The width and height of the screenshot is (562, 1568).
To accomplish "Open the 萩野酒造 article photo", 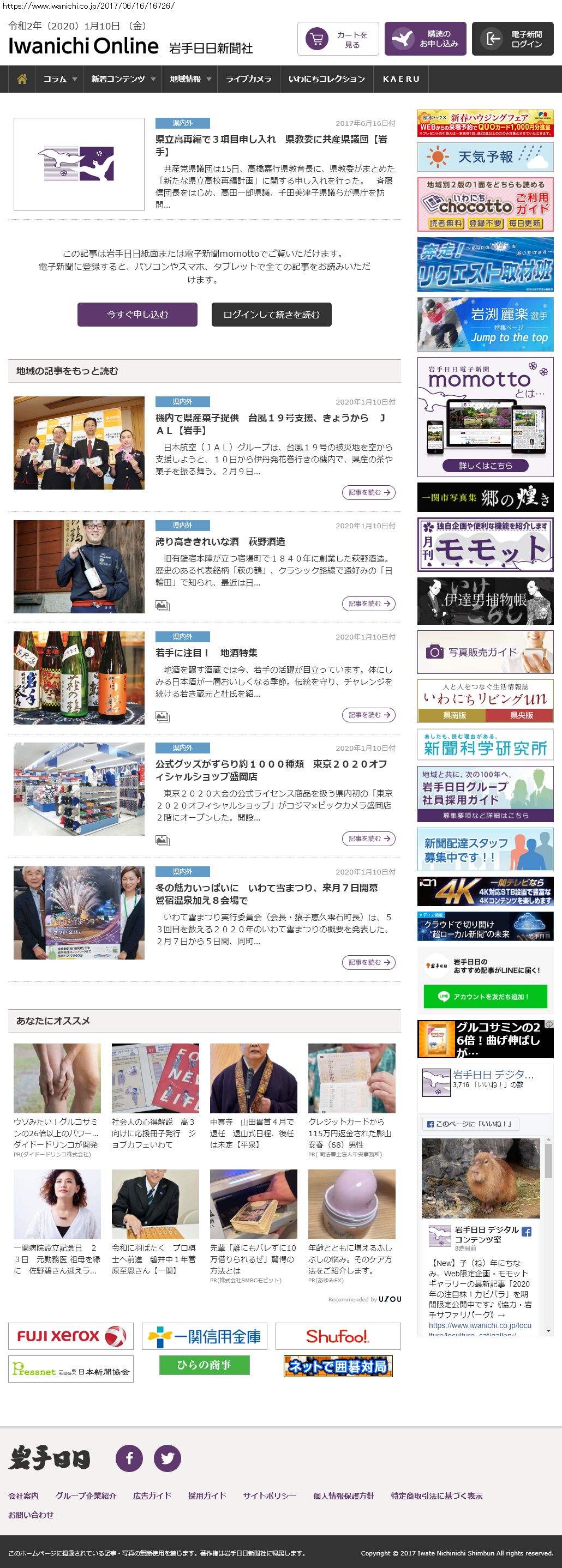I will click(79, 566).
